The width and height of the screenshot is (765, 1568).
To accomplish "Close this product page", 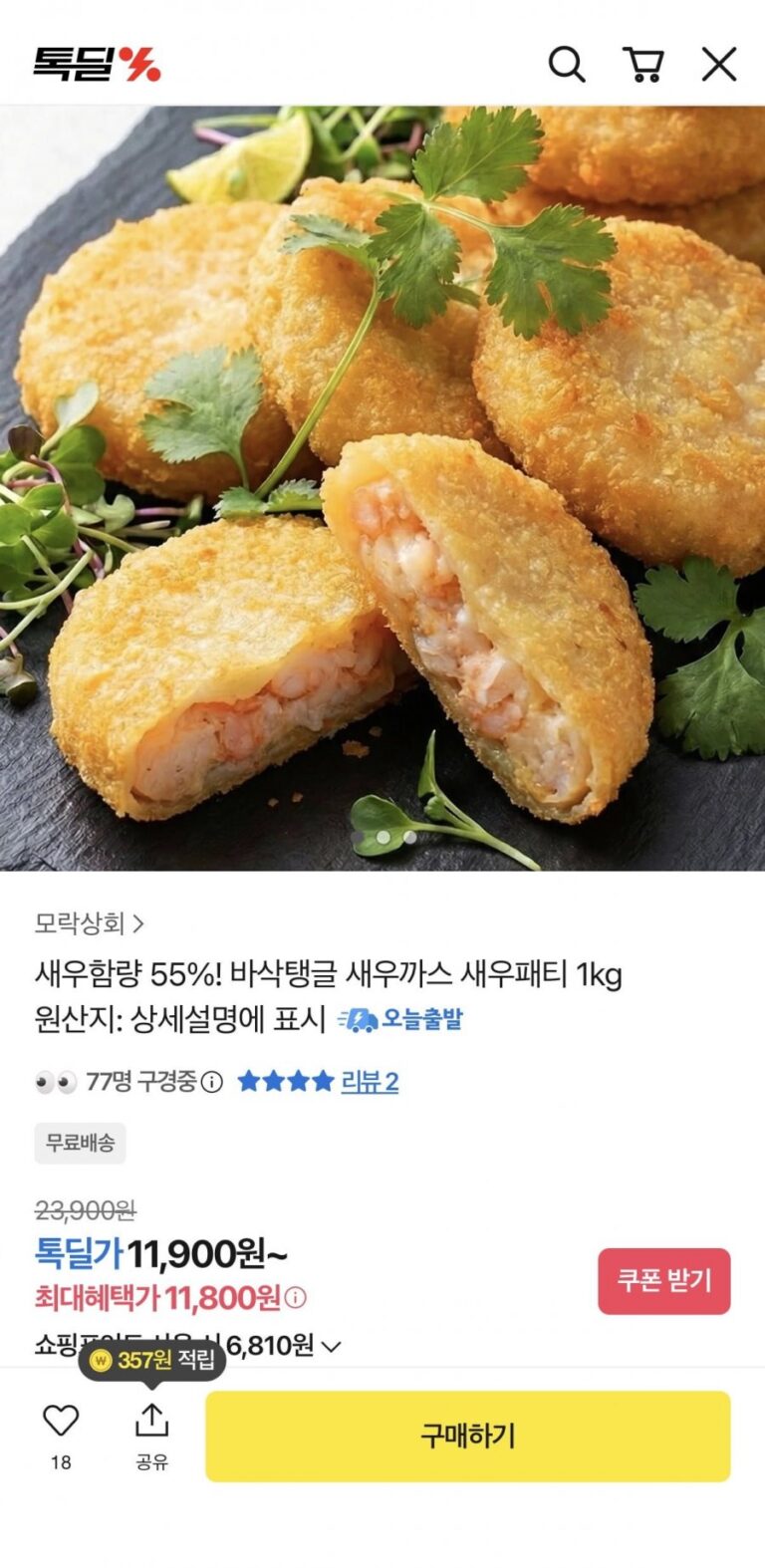I will coord(719,65).
